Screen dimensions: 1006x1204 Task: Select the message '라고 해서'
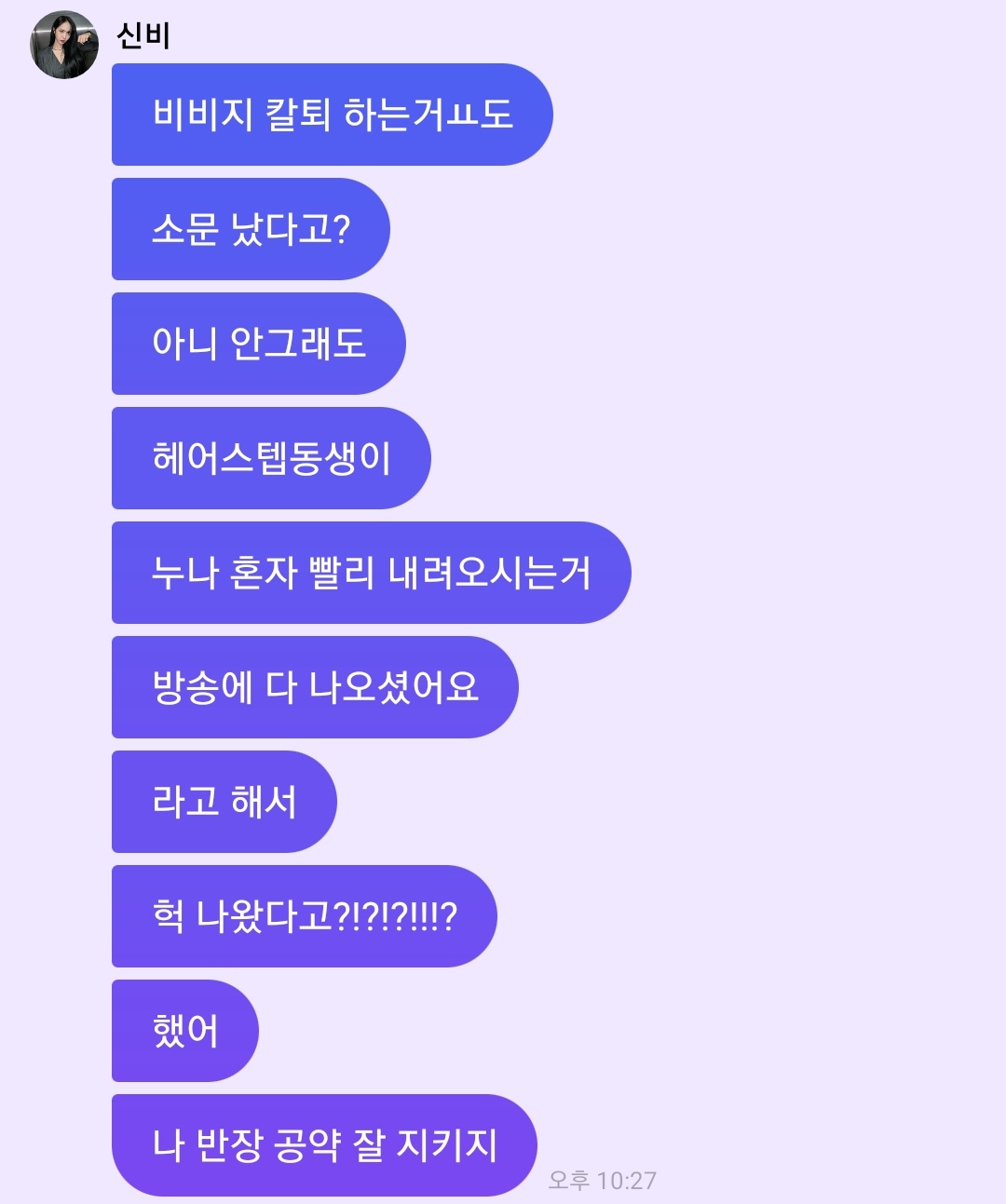pos(224,802)
